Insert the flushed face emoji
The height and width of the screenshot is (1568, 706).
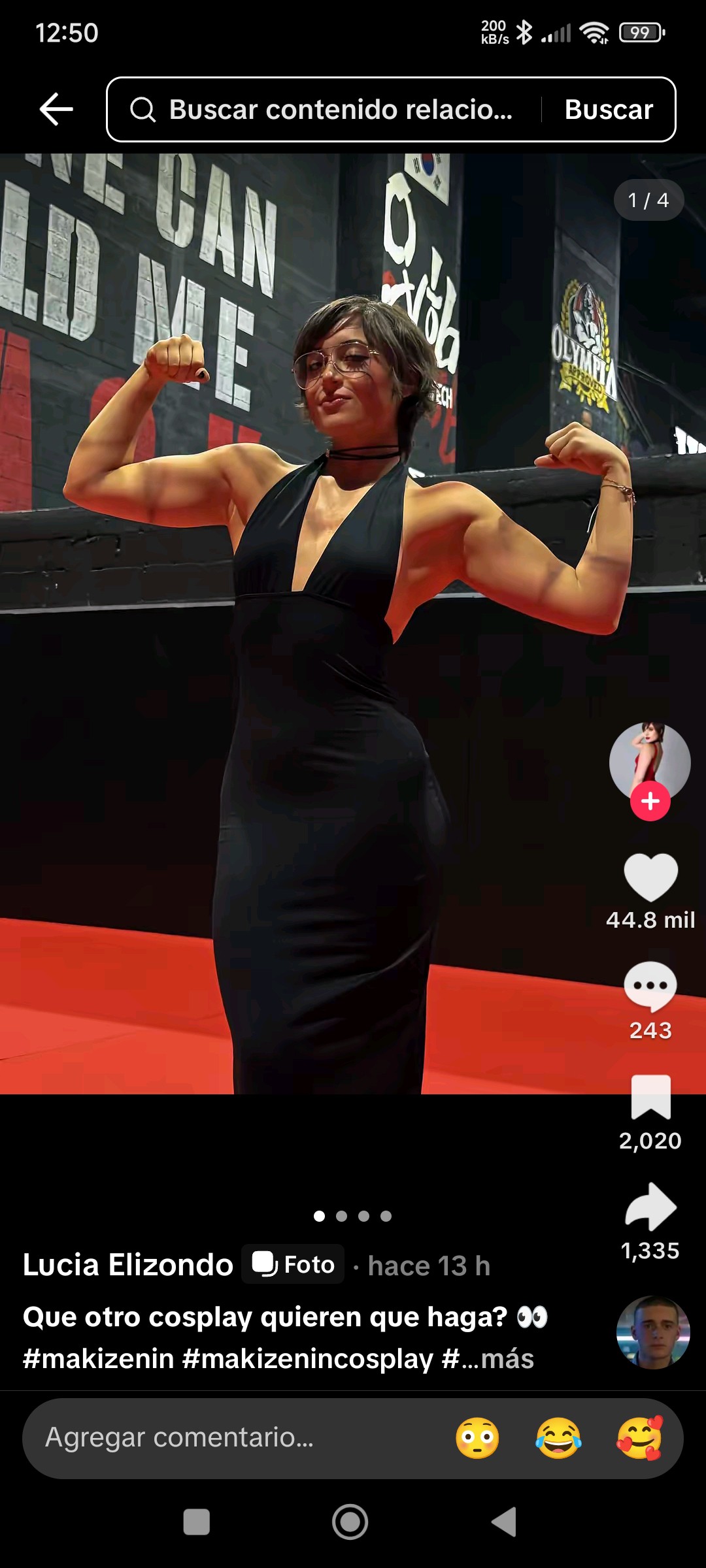coord(477,1438)
